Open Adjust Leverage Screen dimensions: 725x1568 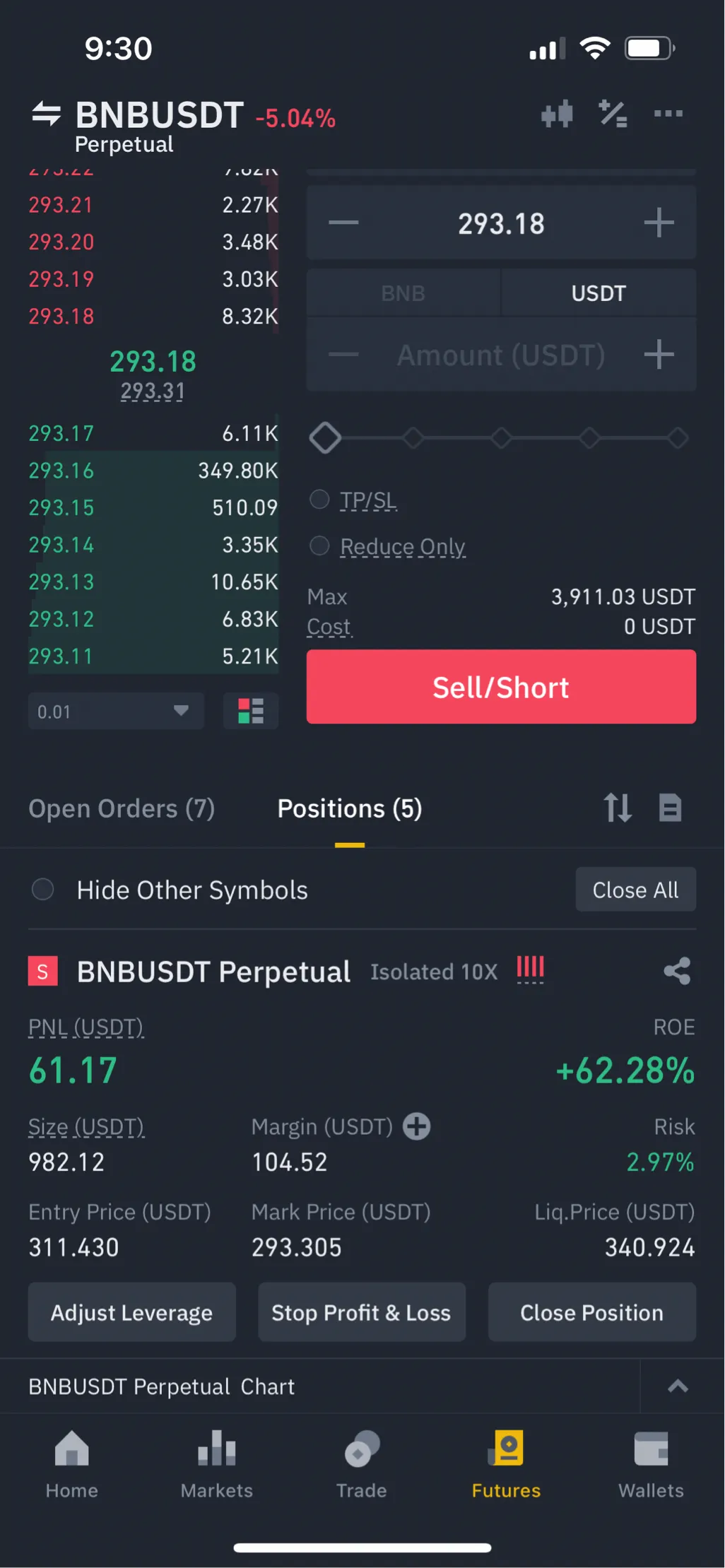click(131, 1312)
